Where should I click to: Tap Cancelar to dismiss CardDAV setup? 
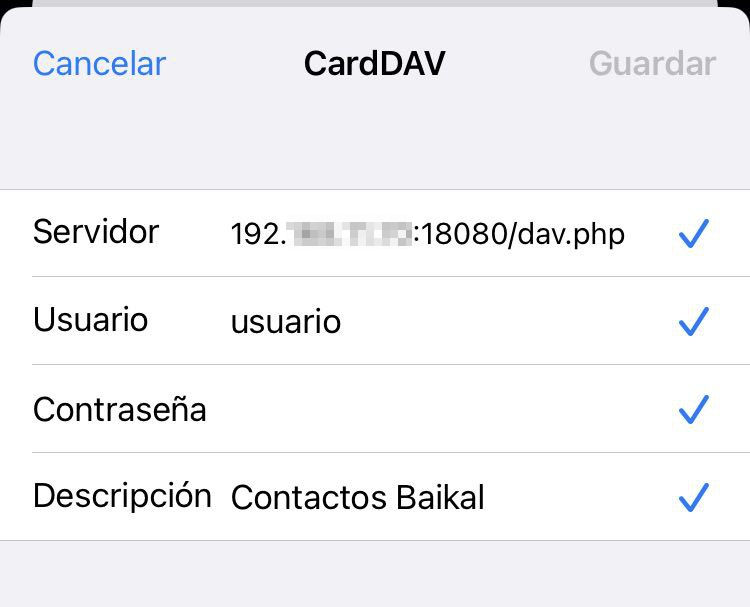(99, 64)
